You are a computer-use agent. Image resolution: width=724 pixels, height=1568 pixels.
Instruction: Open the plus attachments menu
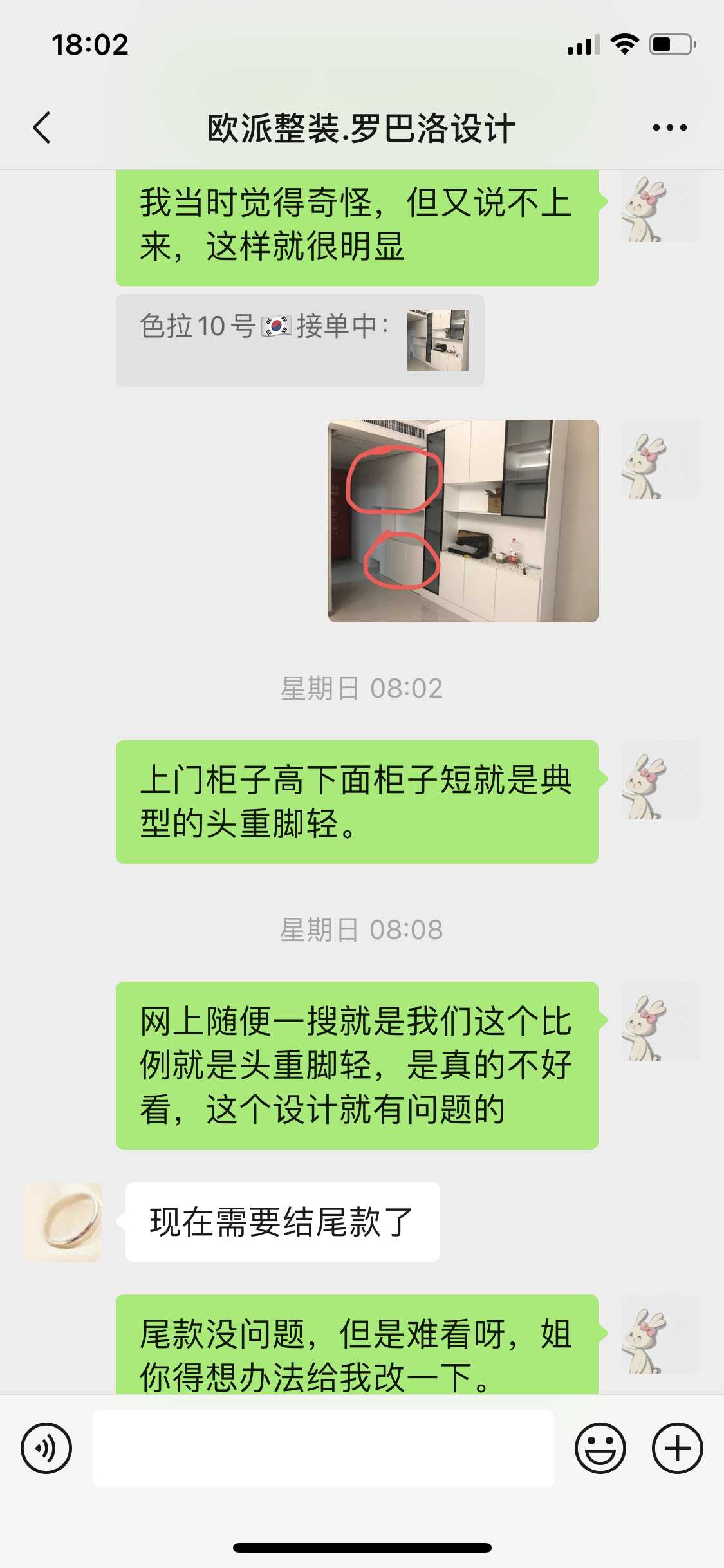(x=677, y=1448)
